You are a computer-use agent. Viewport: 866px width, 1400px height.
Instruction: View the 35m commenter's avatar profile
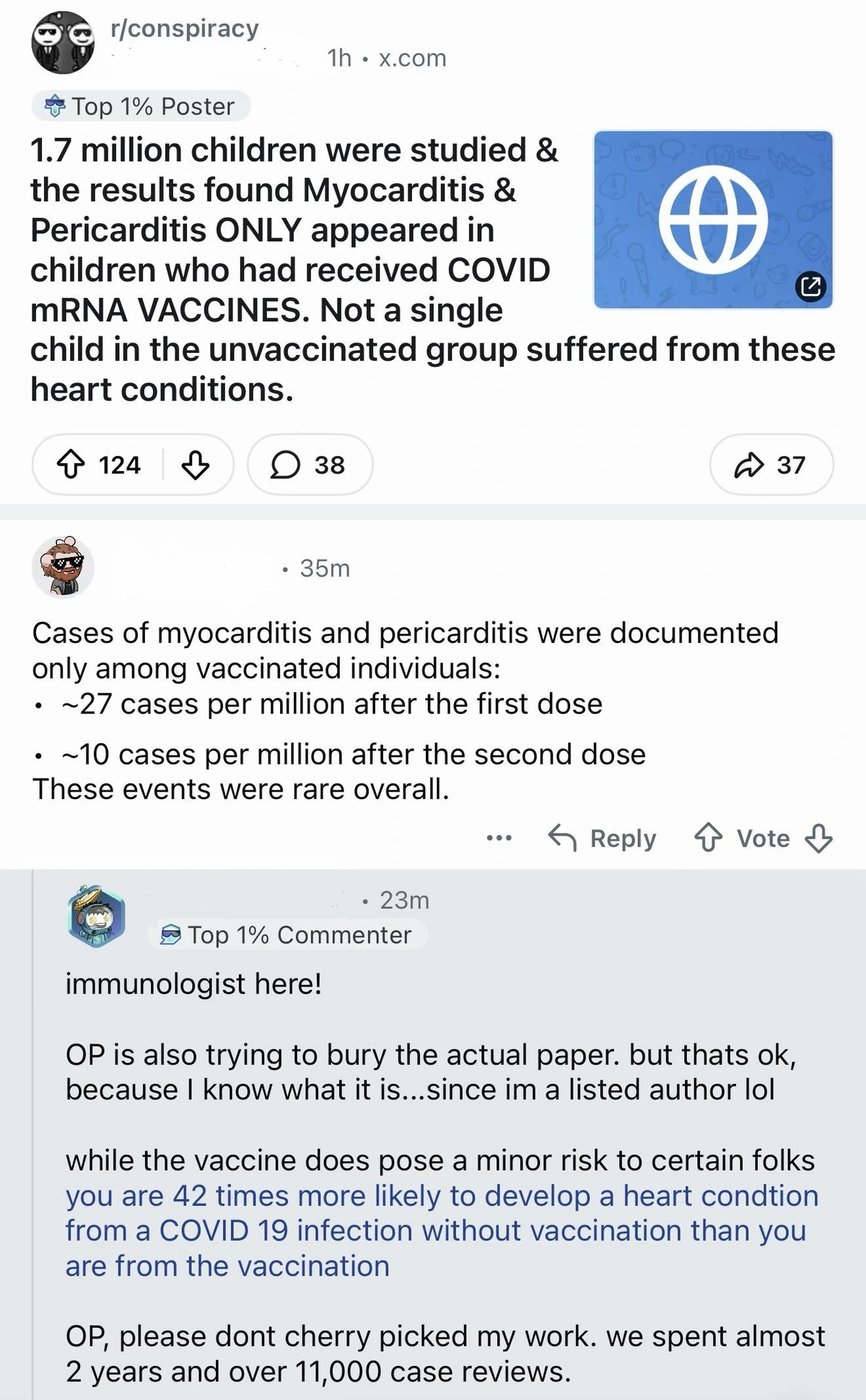pyautogui.click(x=63, y=567)
